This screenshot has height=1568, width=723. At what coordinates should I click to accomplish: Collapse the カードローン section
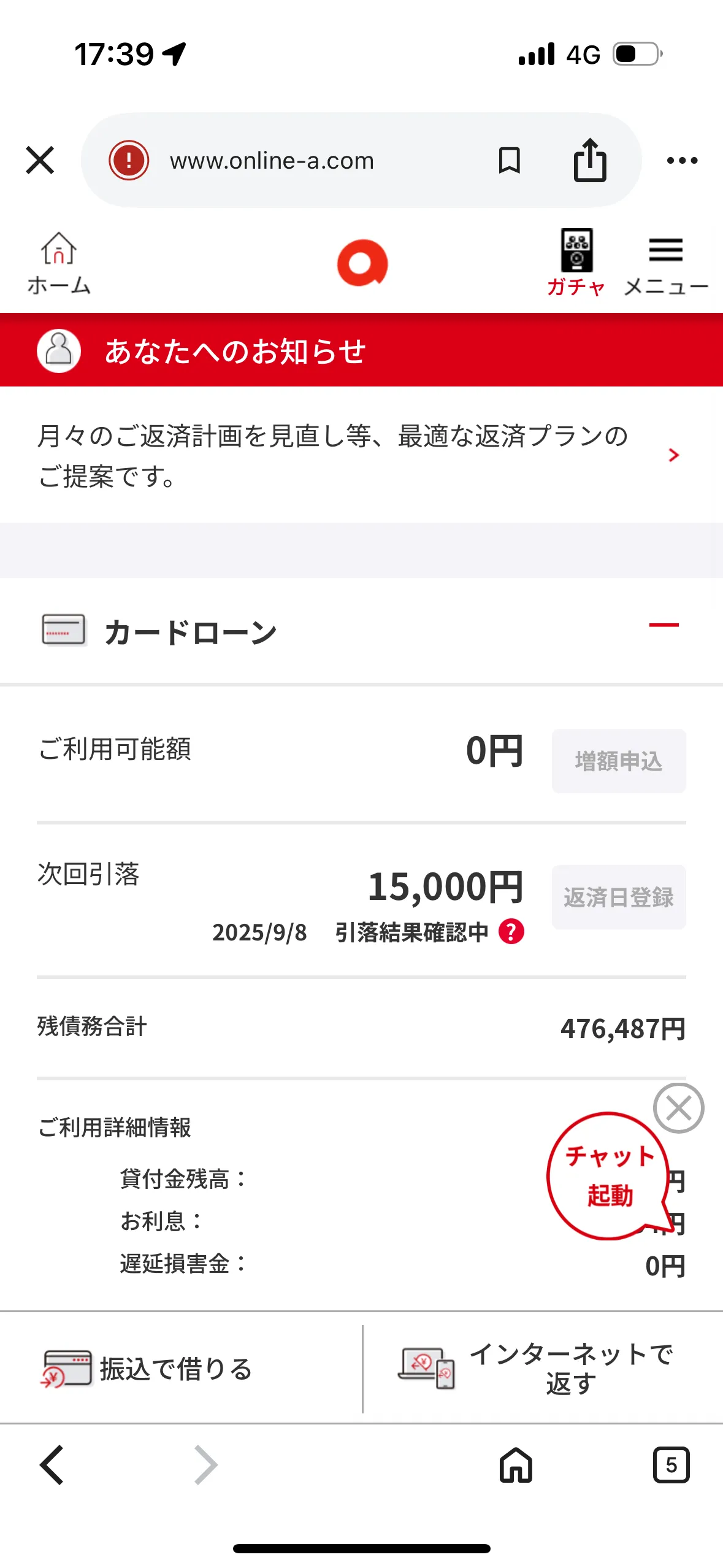[x=664, y=626]
